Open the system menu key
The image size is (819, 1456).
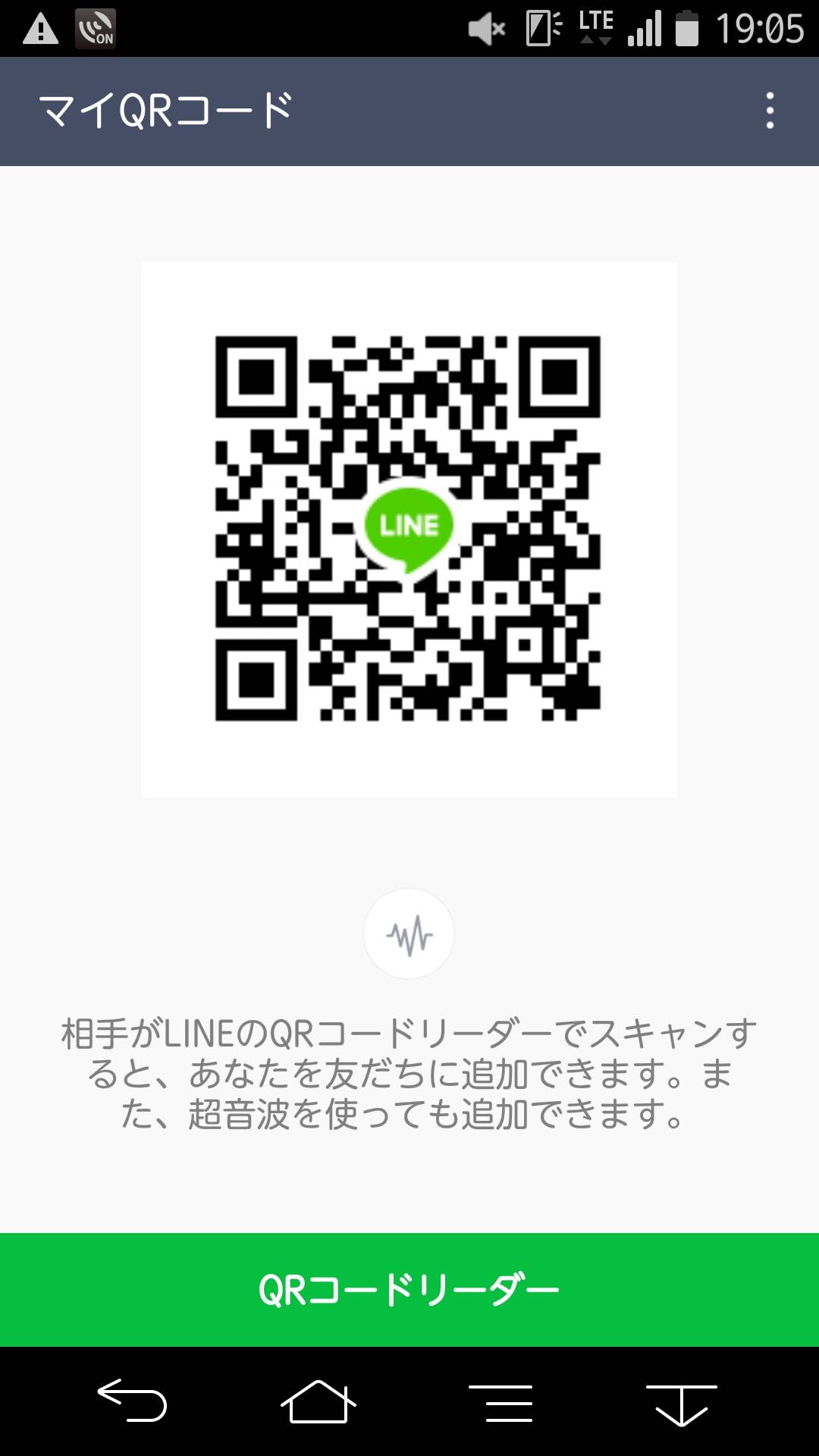(500, 1402)
